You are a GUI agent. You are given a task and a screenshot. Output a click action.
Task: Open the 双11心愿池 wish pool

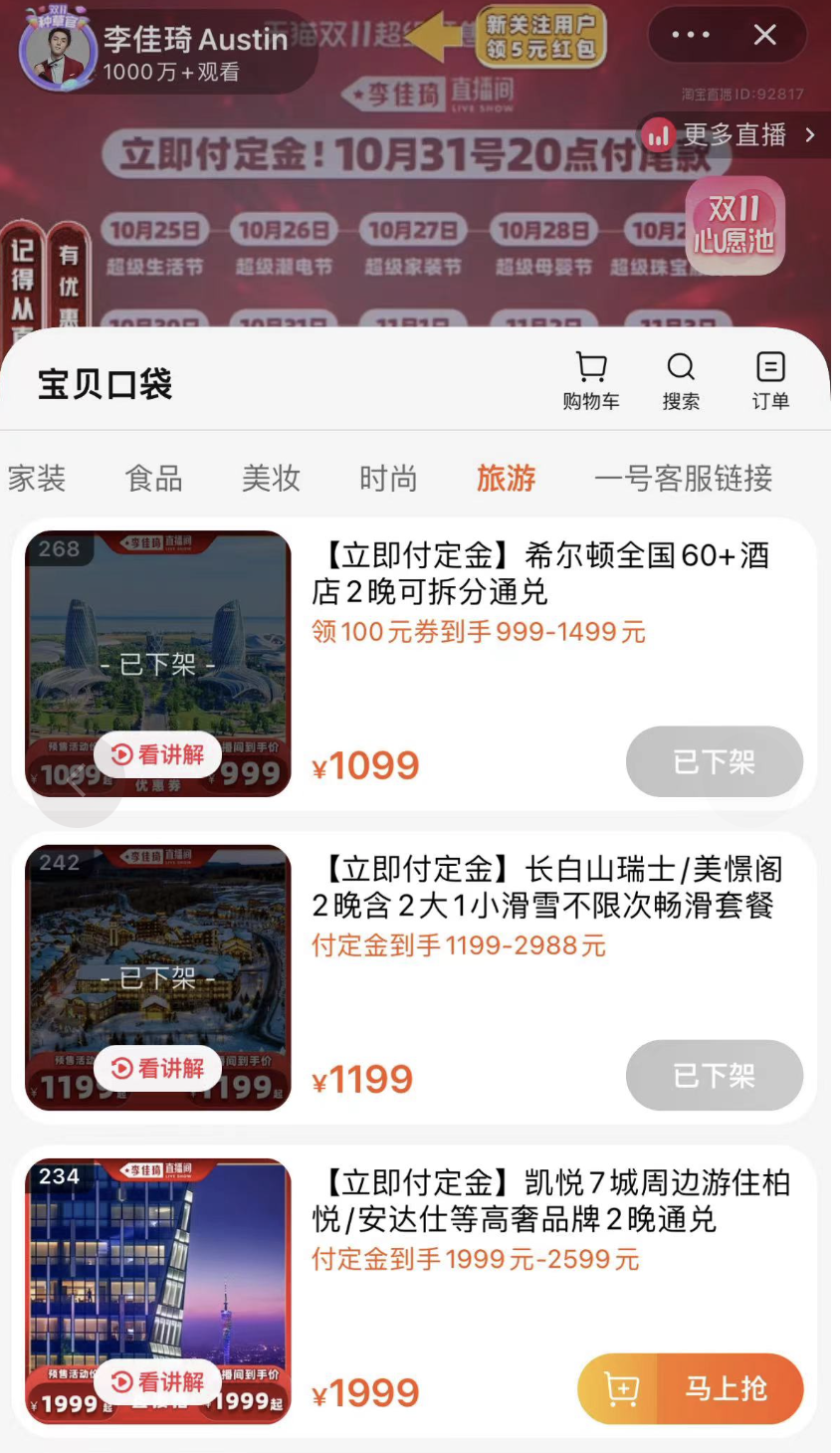pos(735,225)
